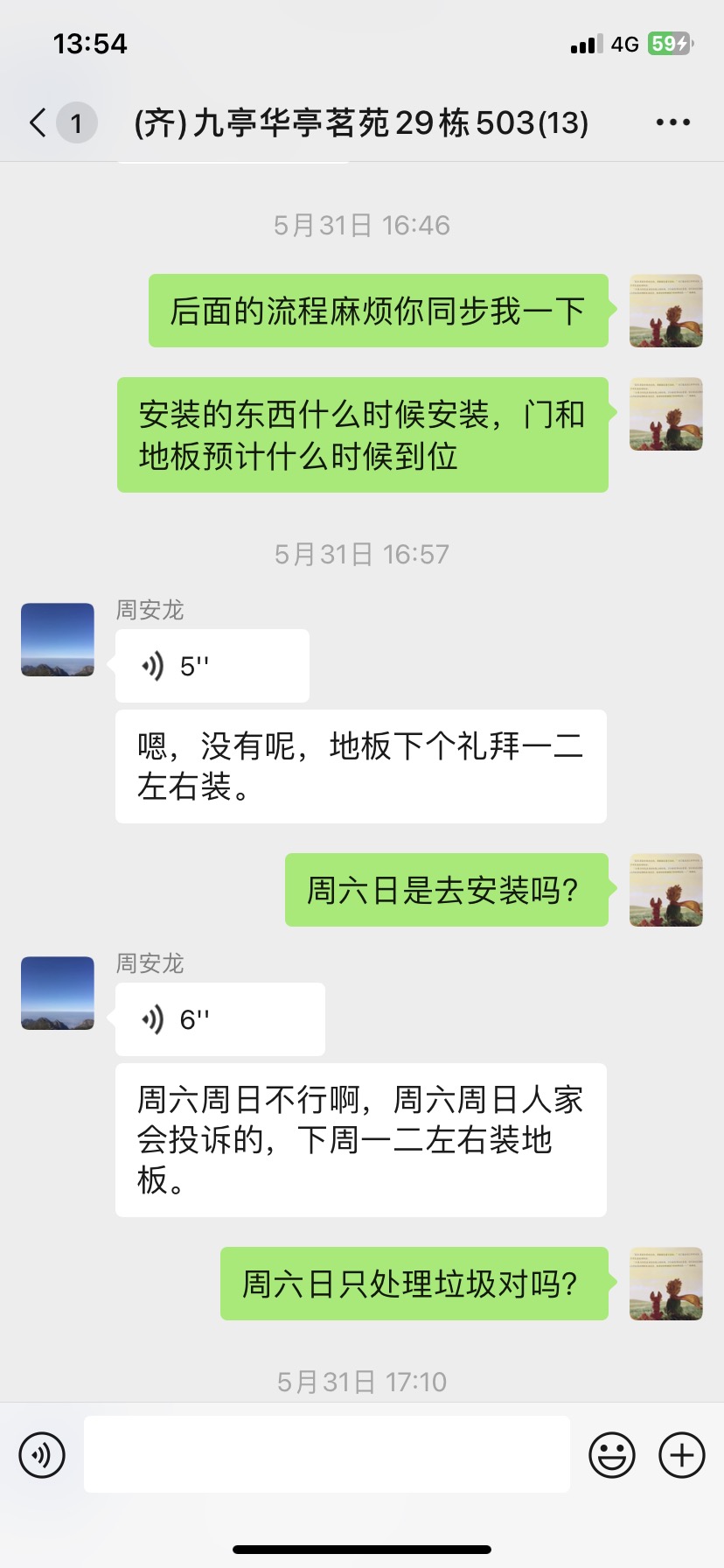
Task: Open the group chat overflow menu
Action: (672, 122)
